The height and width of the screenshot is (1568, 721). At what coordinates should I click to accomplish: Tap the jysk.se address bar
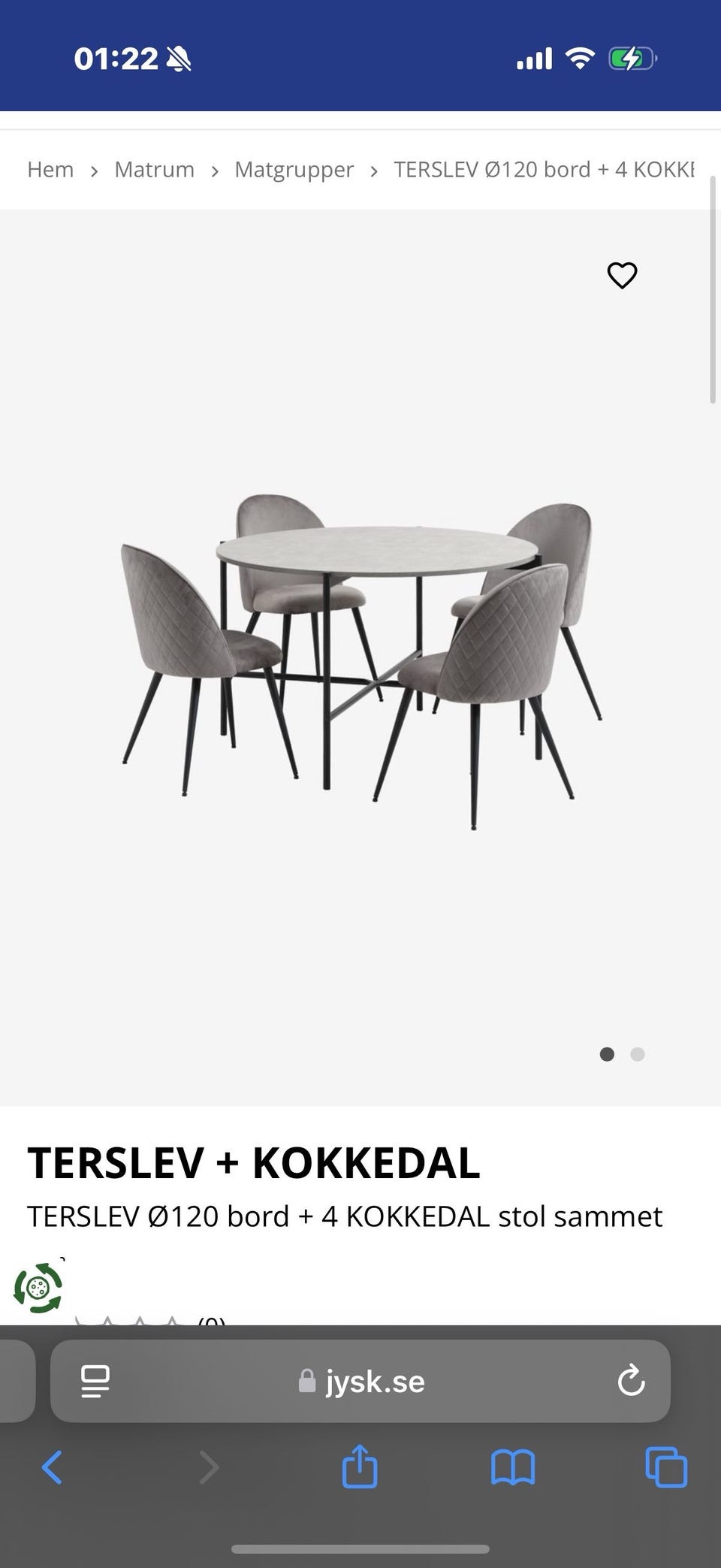coord(362,1381)
